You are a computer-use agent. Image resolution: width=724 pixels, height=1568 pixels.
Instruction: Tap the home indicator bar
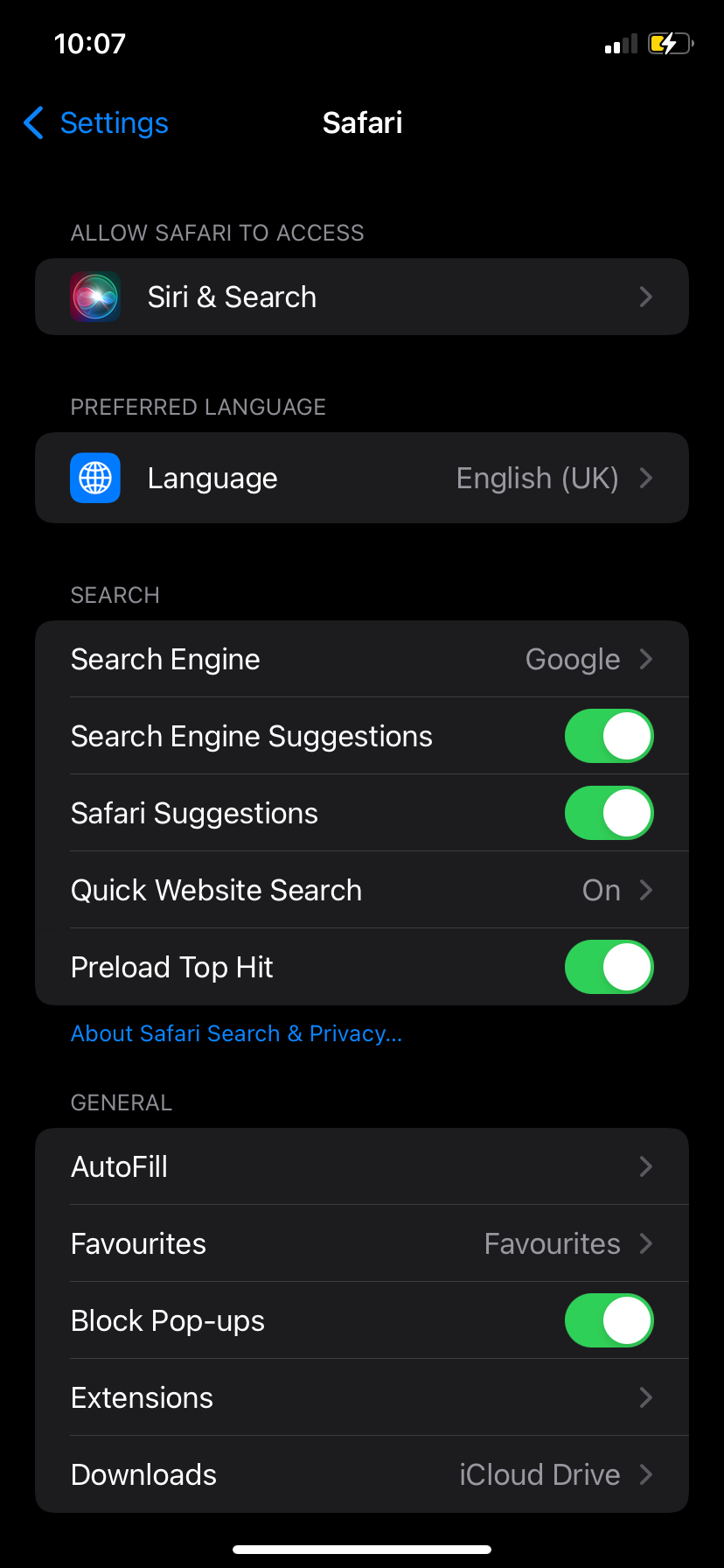click(x=362, y=1547)
